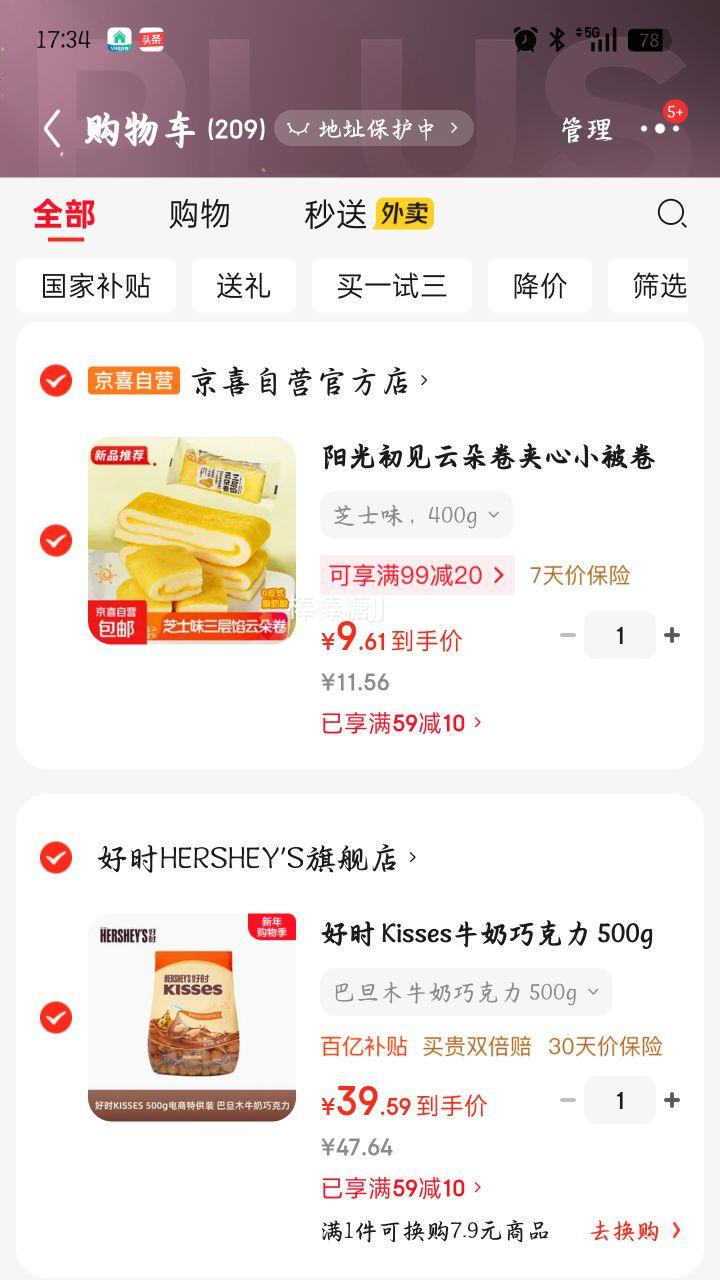Expand 好时HERSHEY'S旗舰店 store page
720x1280 pixels.
coord(255,858)
